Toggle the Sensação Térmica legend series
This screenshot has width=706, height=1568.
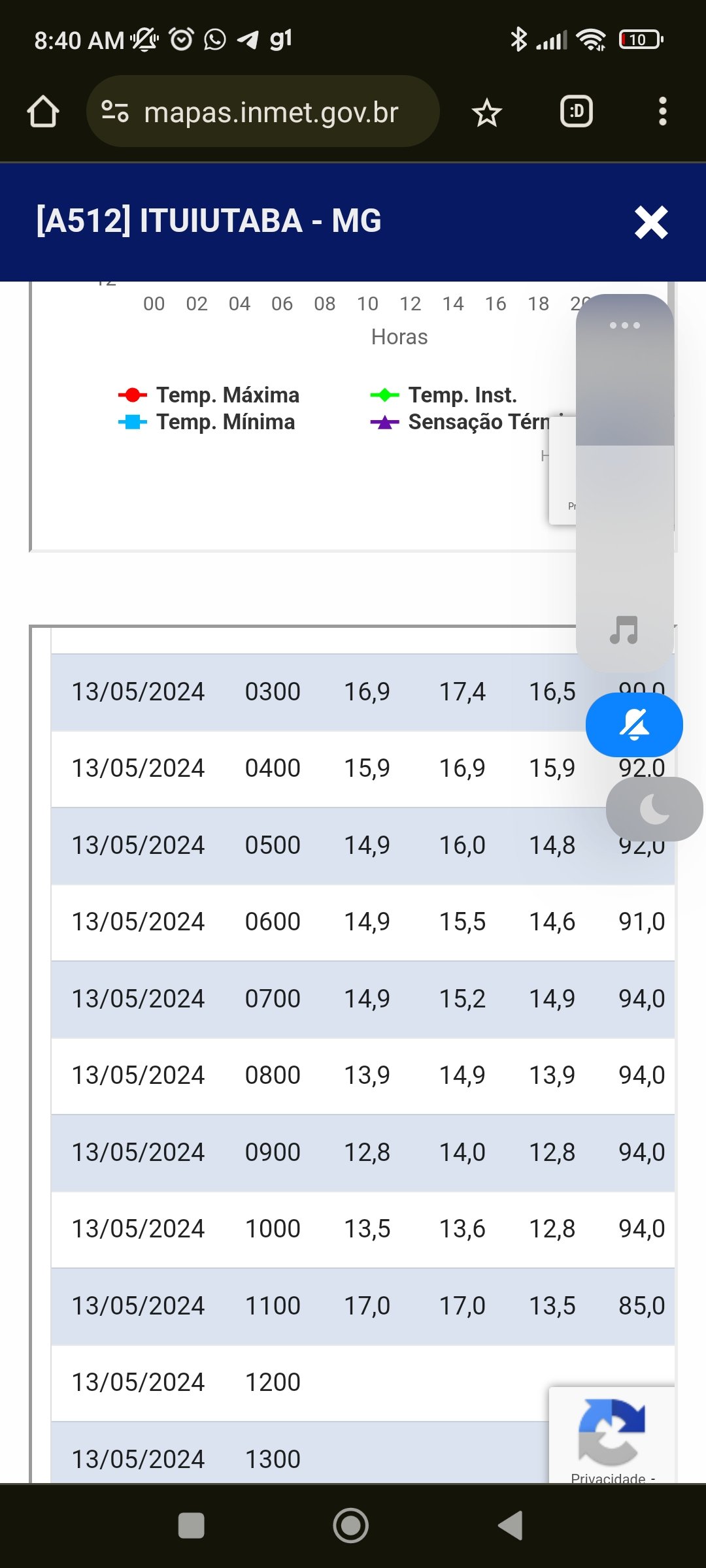click(x=460, y=422)
